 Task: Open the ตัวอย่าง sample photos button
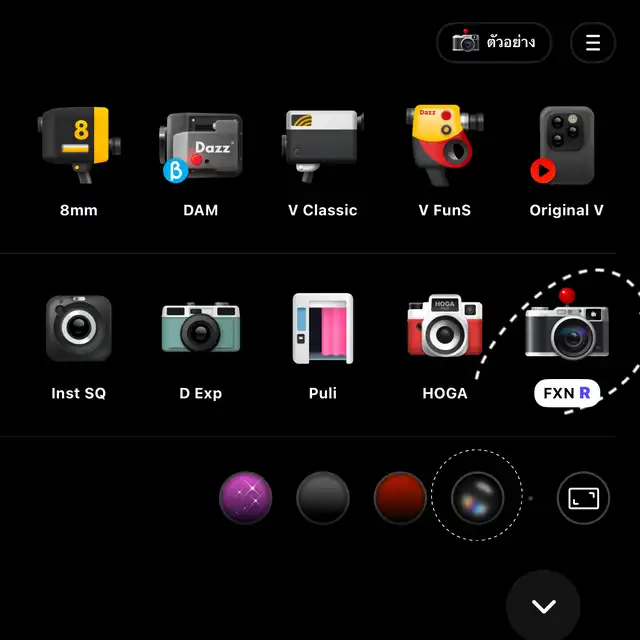click(494, 43)
